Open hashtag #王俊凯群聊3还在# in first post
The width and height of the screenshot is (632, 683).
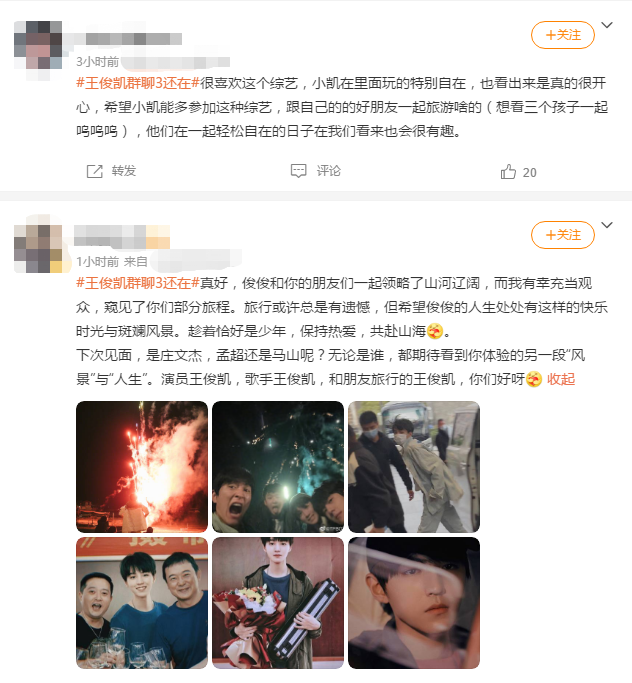pos(139,82)
